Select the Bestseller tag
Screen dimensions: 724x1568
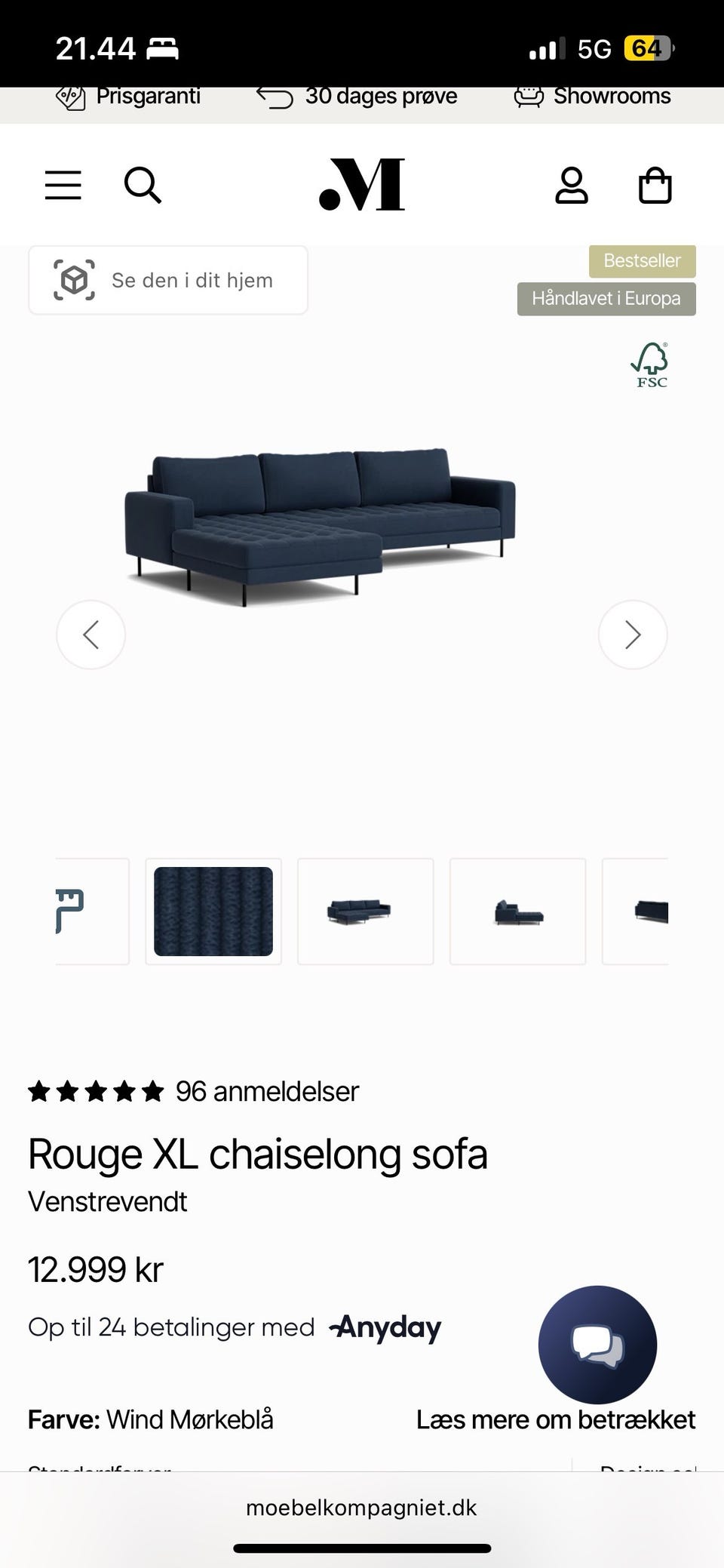(642, 260)
